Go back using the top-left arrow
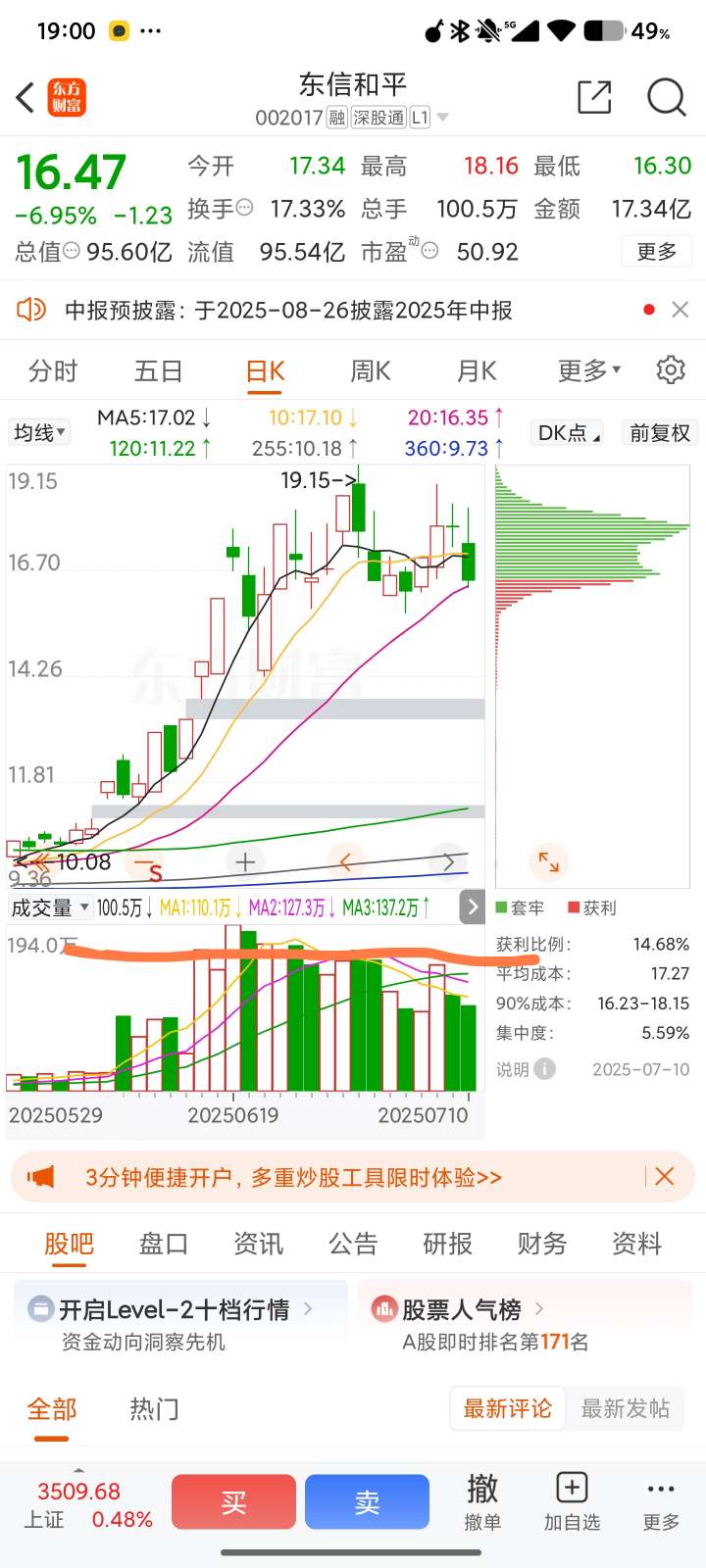This screenshot has height=1568, width=706. click(x=25, y=97)
